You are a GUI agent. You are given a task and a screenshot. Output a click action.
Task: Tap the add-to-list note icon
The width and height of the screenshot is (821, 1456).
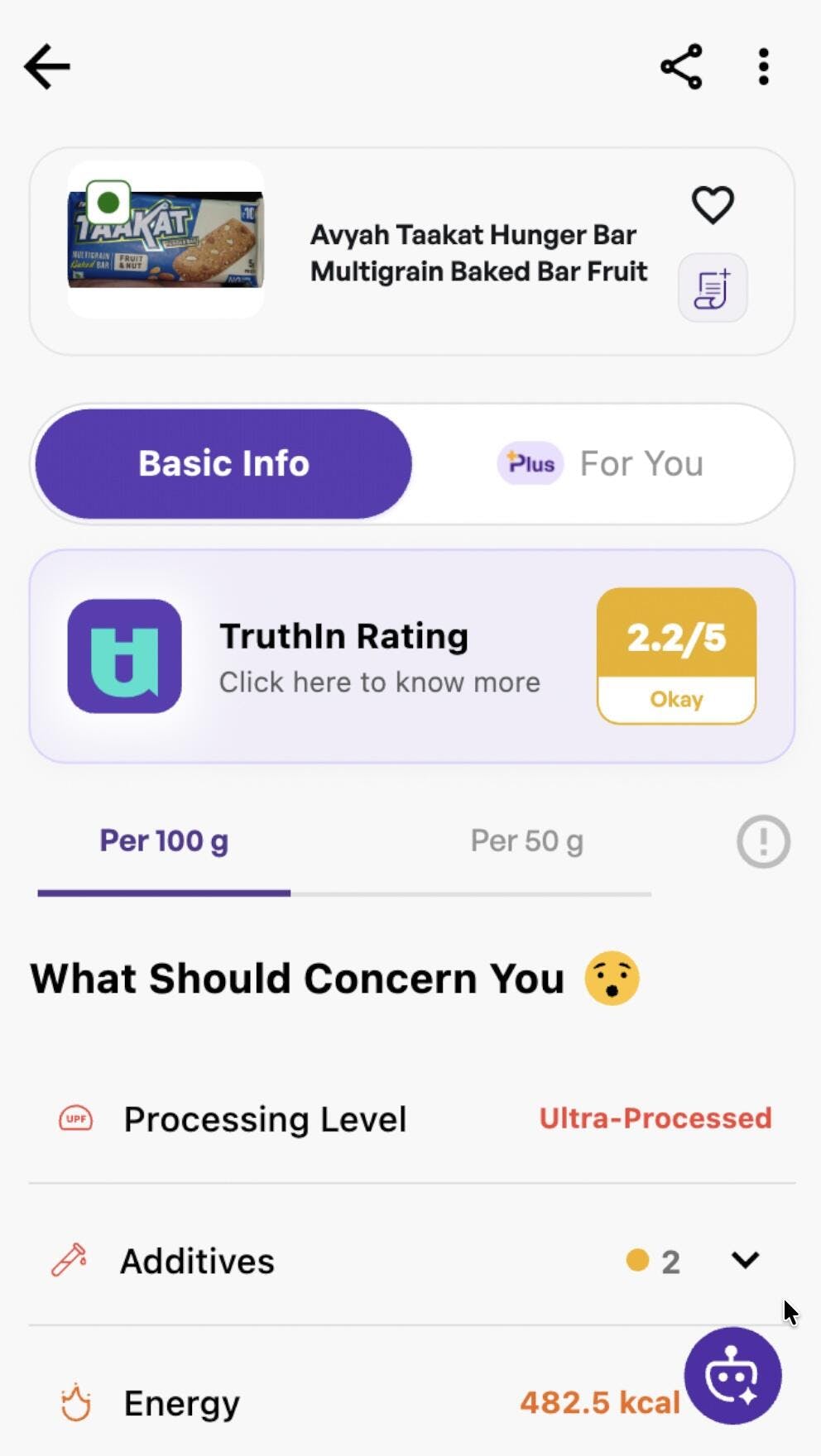coord(713,288)
